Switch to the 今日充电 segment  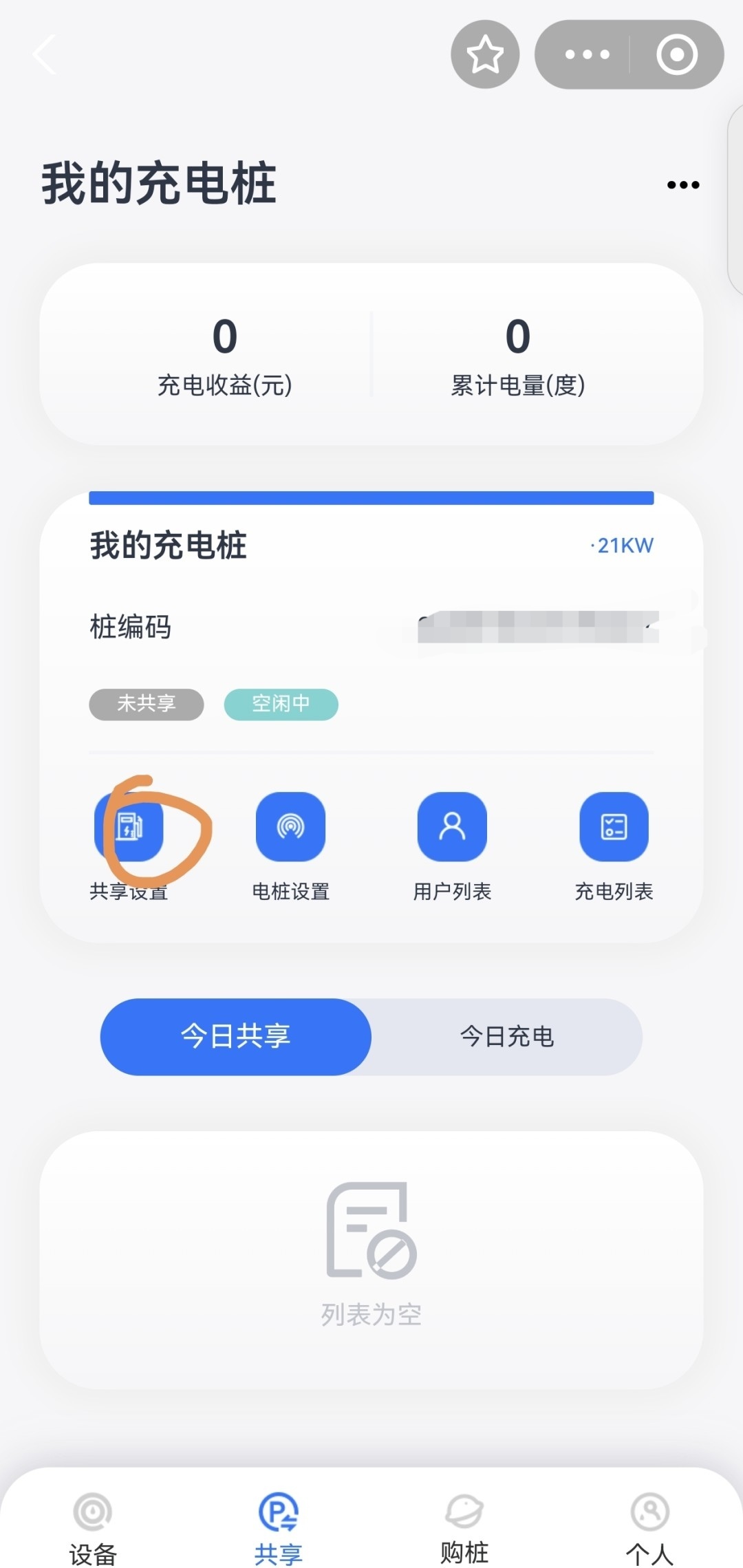click(507, 1036)
